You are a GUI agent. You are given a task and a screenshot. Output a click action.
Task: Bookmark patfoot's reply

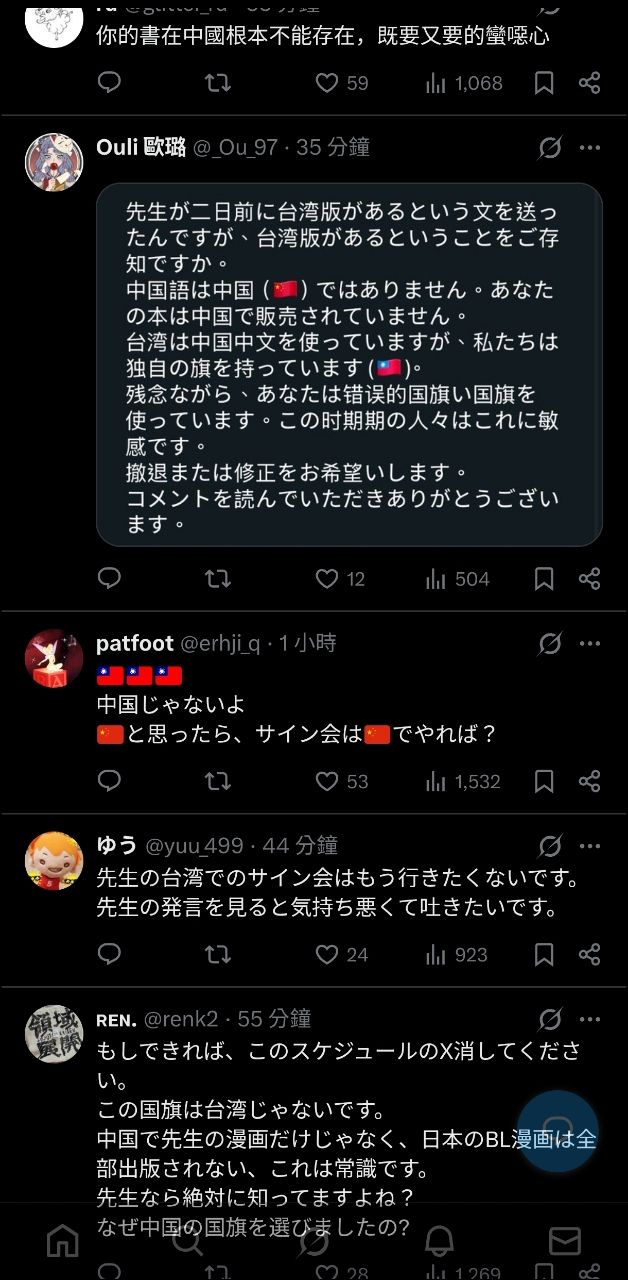[544, 781]
